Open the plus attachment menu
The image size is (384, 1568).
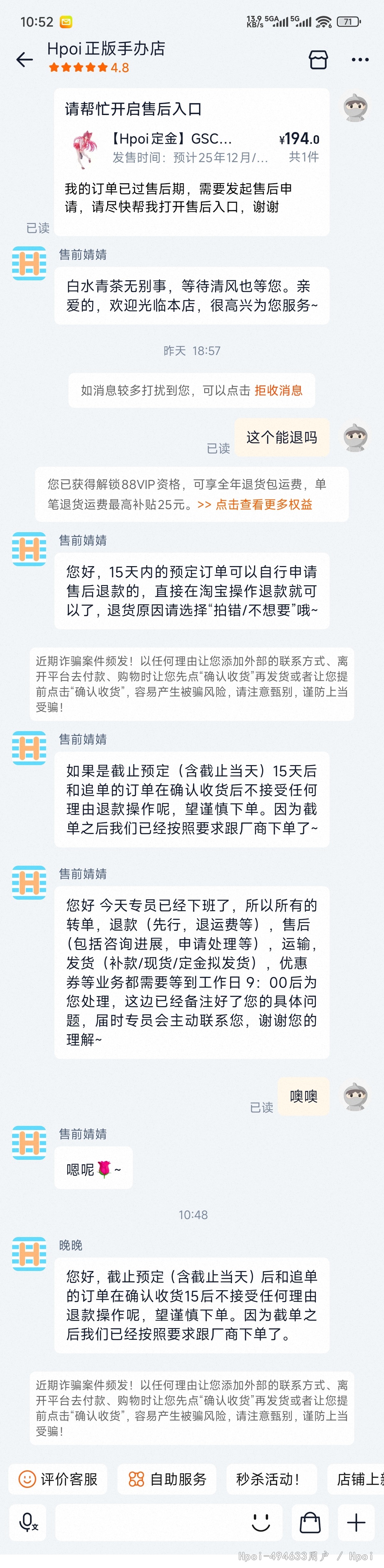(356, 1523)
